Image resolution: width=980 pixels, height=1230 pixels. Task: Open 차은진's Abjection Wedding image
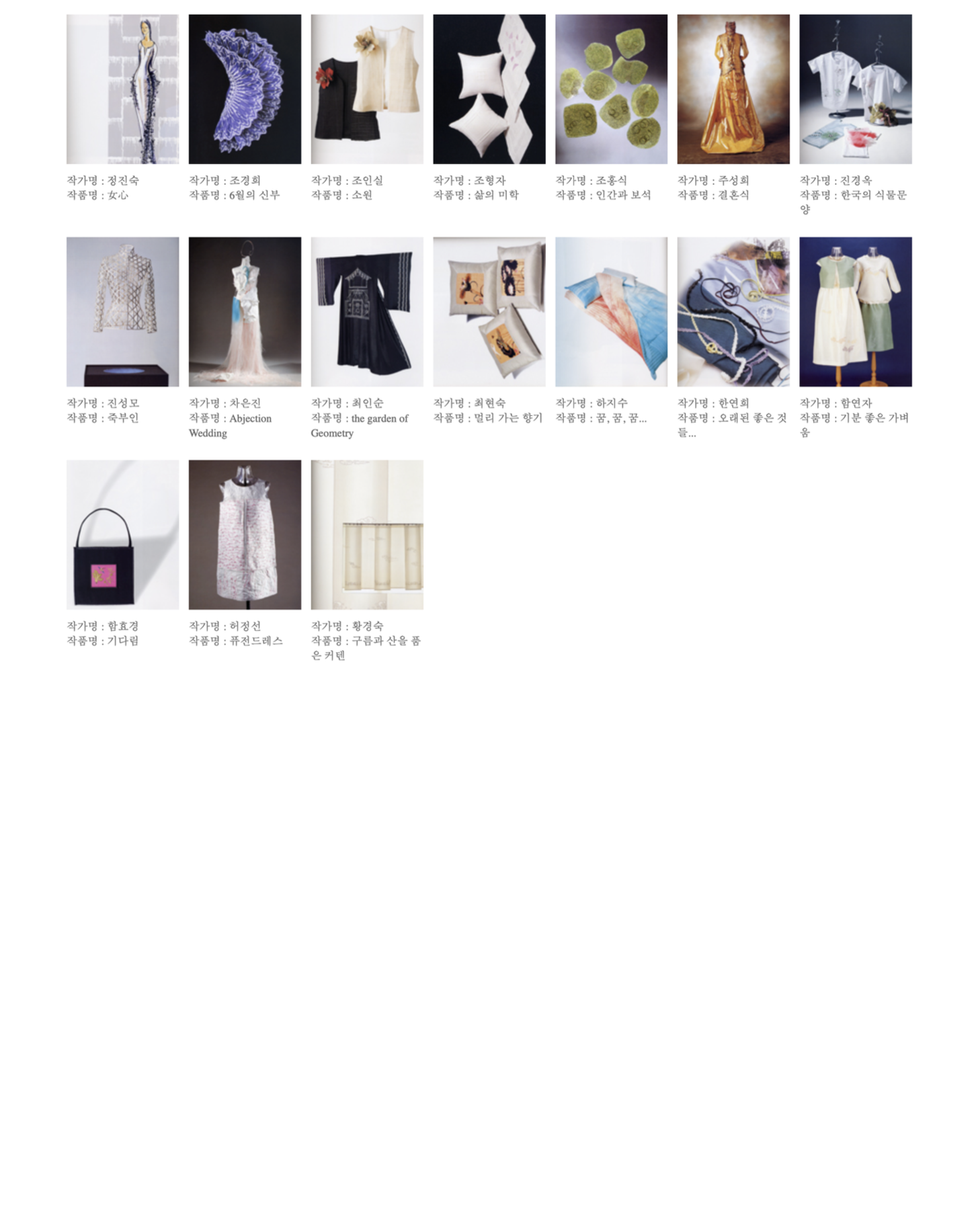pyautogui.click(x=245, y=311)
